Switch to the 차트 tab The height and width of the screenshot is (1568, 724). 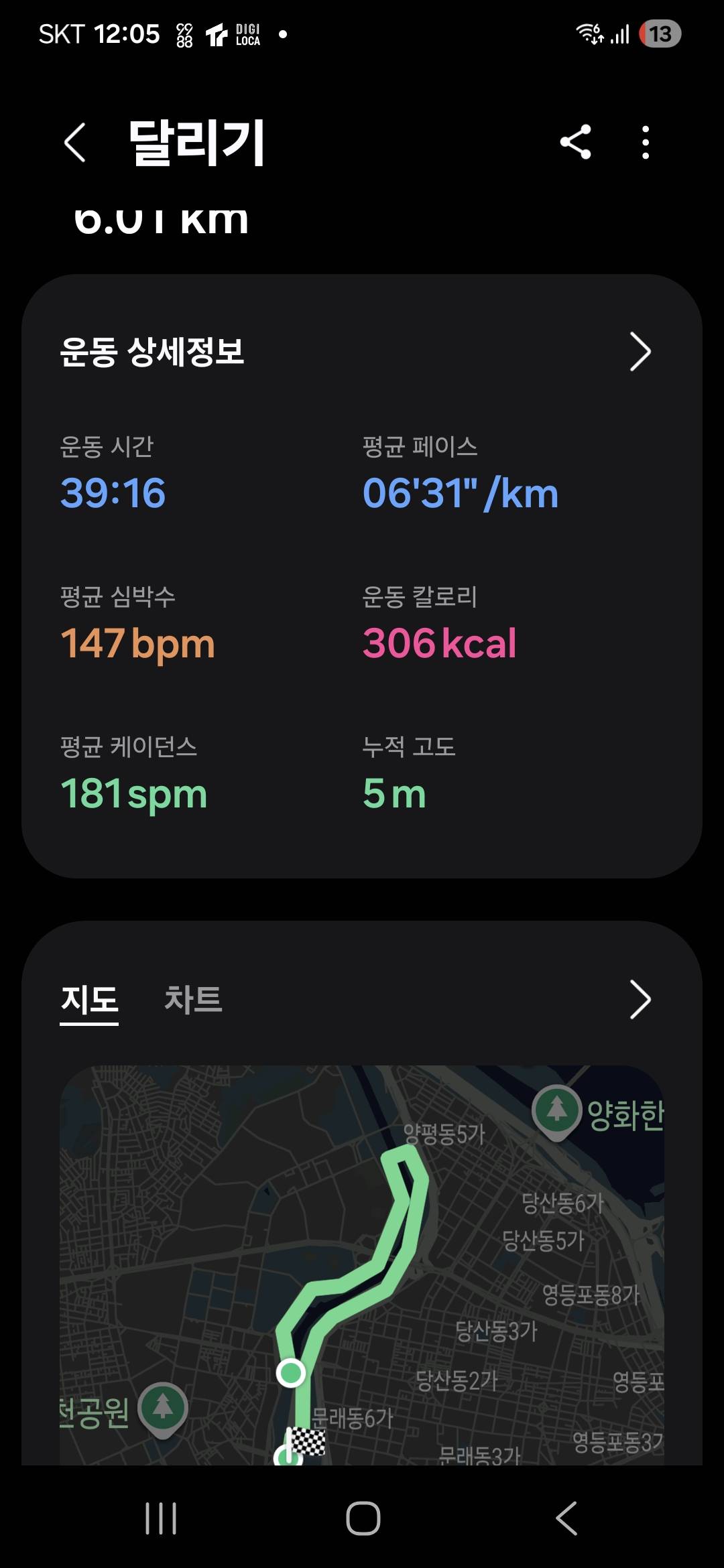click(x=192, y=999)
